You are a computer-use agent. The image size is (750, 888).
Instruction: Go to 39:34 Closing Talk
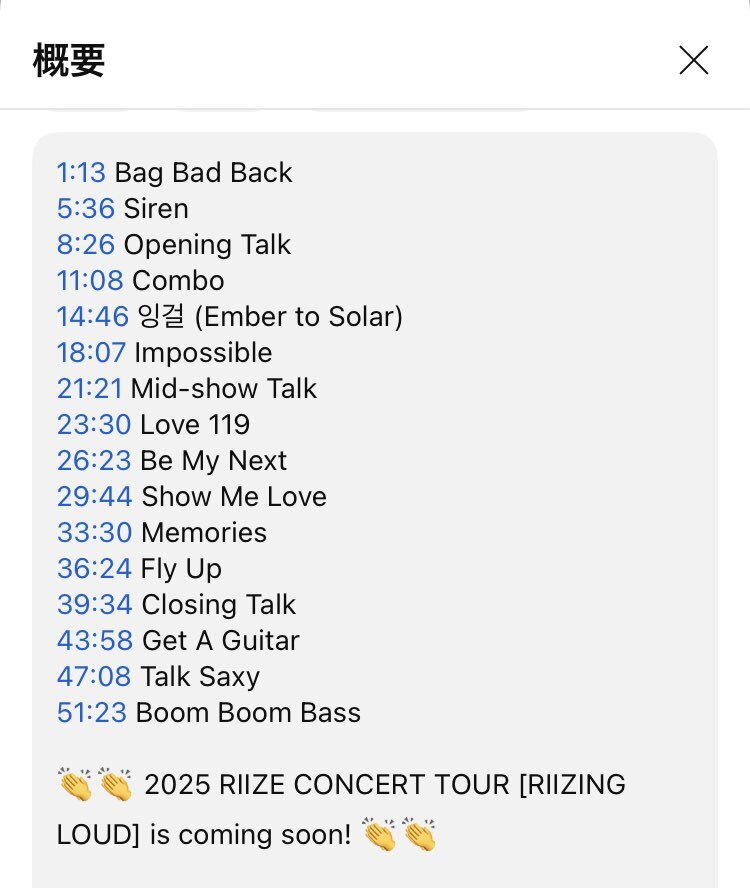(x=94, y=605)
